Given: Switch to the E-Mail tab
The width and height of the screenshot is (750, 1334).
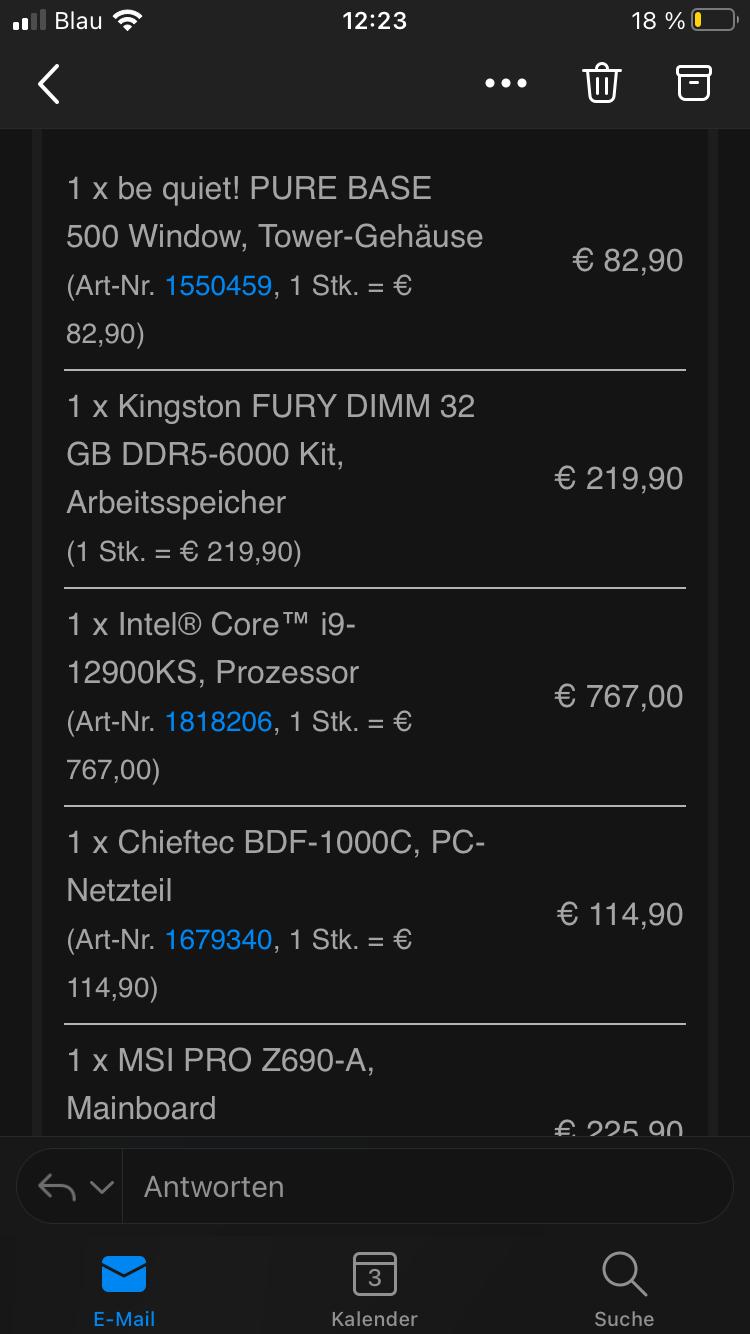Looking at the screenshot, I should [x=124, y=1288].
